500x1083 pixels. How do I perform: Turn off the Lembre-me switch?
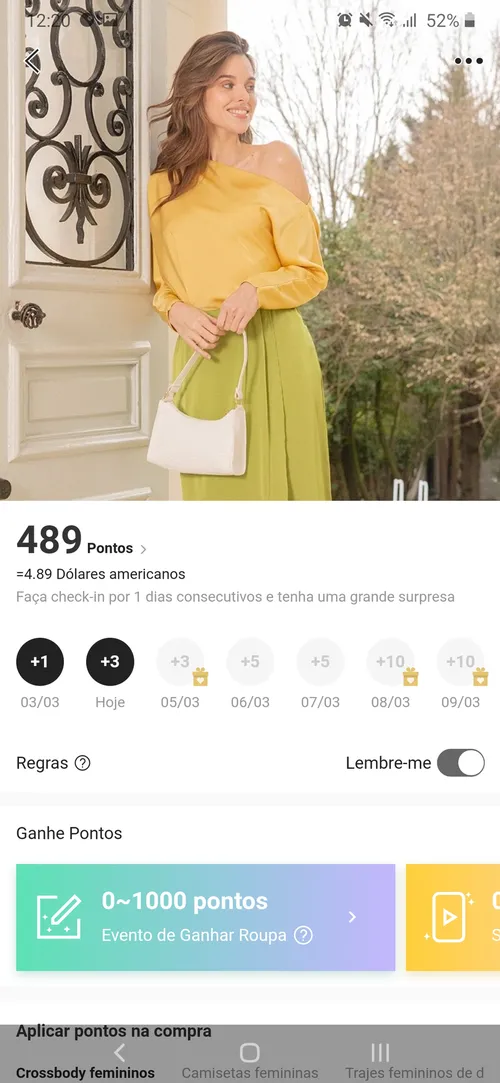461,763
